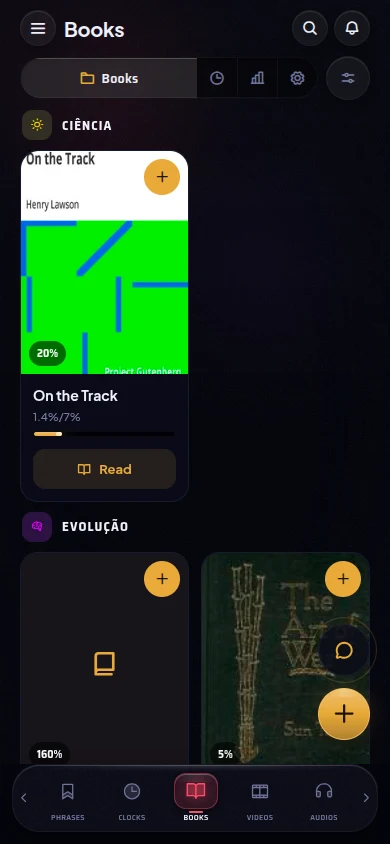This screenshot has width=390, height=844.
Task: Tap the plus on On the Track cover
Action: point(162,177)
